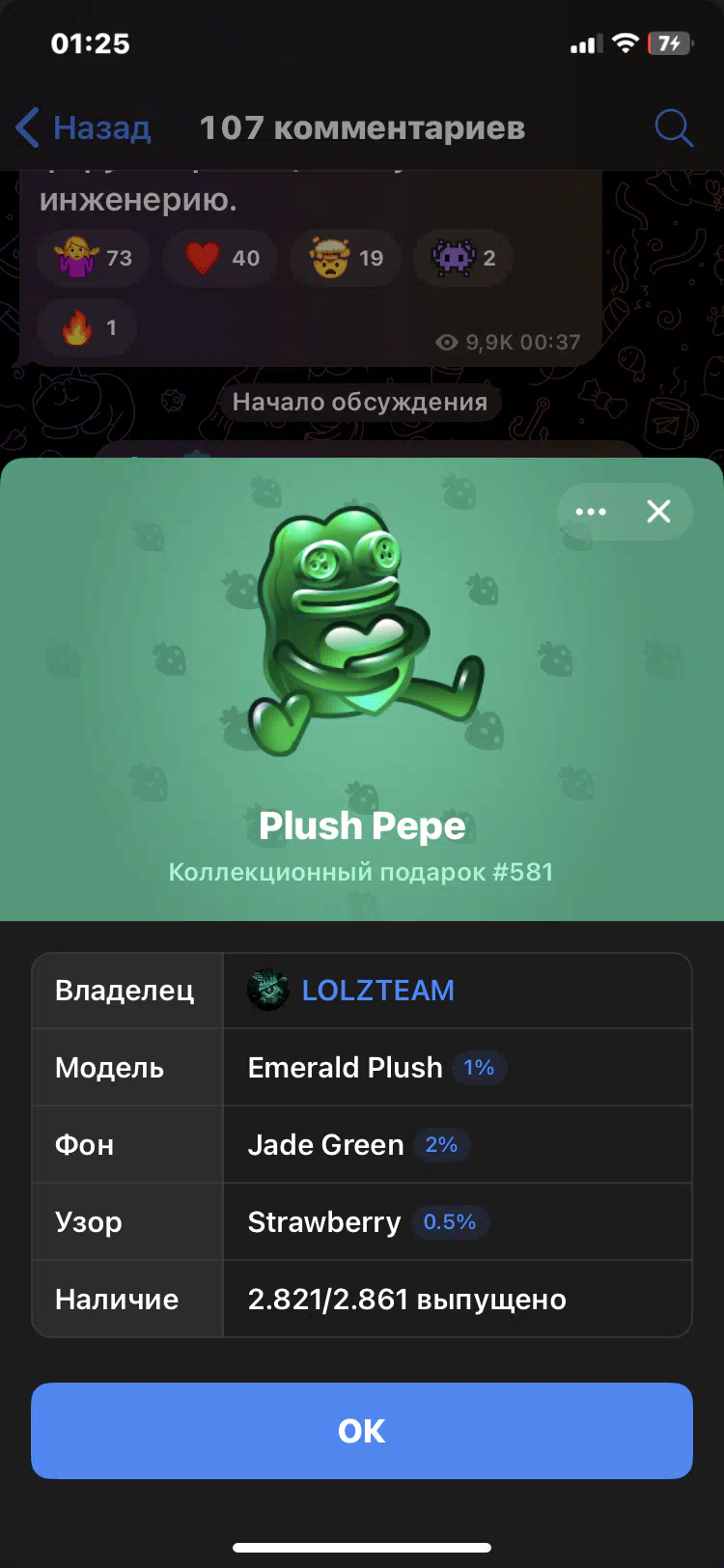Go back with the Назад button
The height and width of the screenshot is (1568, 724).
pyautogui.click(x=83, y=127)
